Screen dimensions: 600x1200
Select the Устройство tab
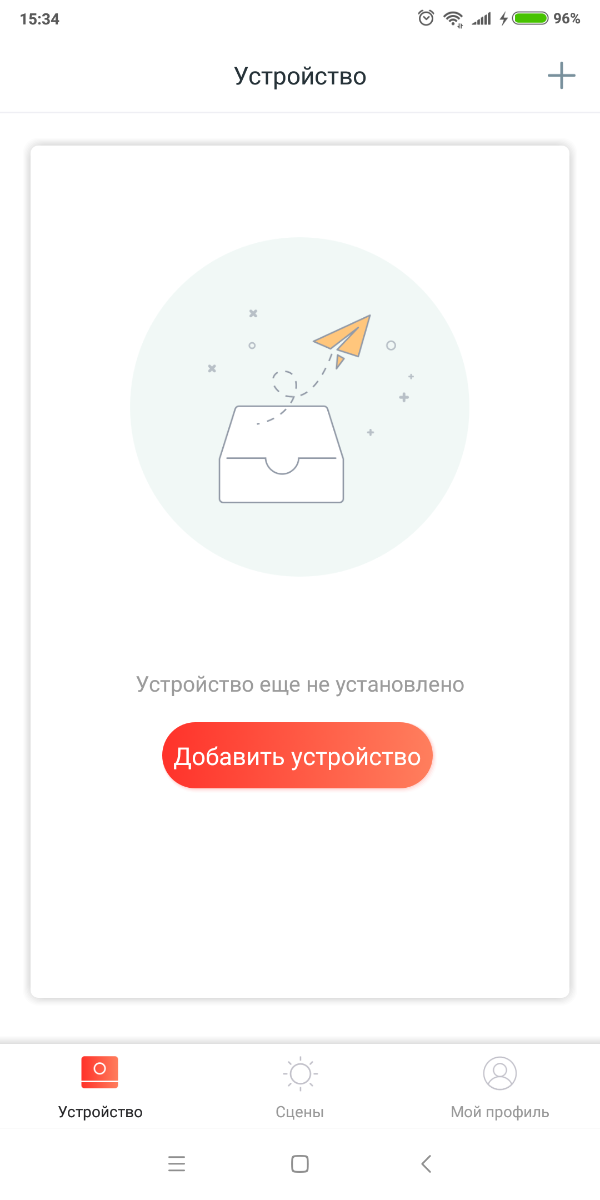(x=100, y=1087)
